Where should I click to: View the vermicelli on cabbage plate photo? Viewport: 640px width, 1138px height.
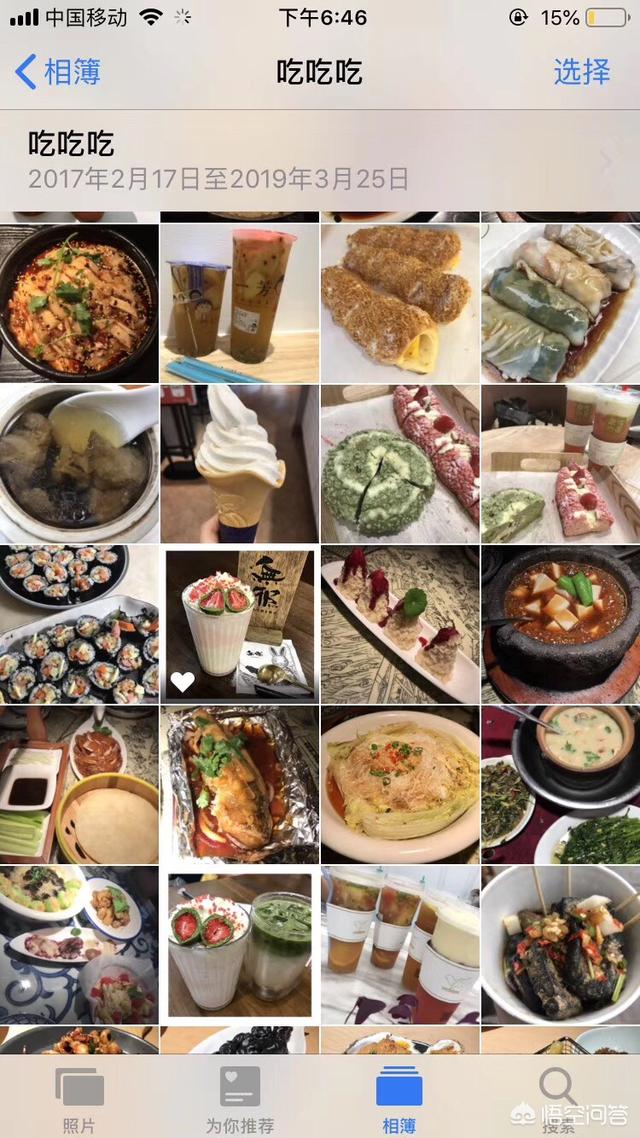[399, 784]
